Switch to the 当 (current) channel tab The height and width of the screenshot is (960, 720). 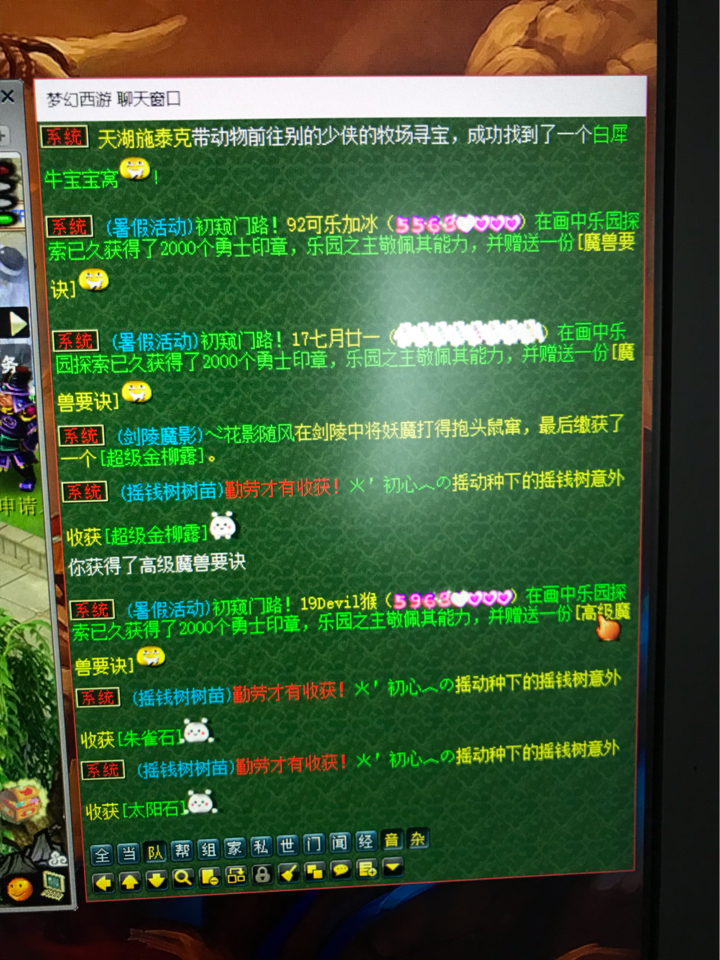[128, 854]
